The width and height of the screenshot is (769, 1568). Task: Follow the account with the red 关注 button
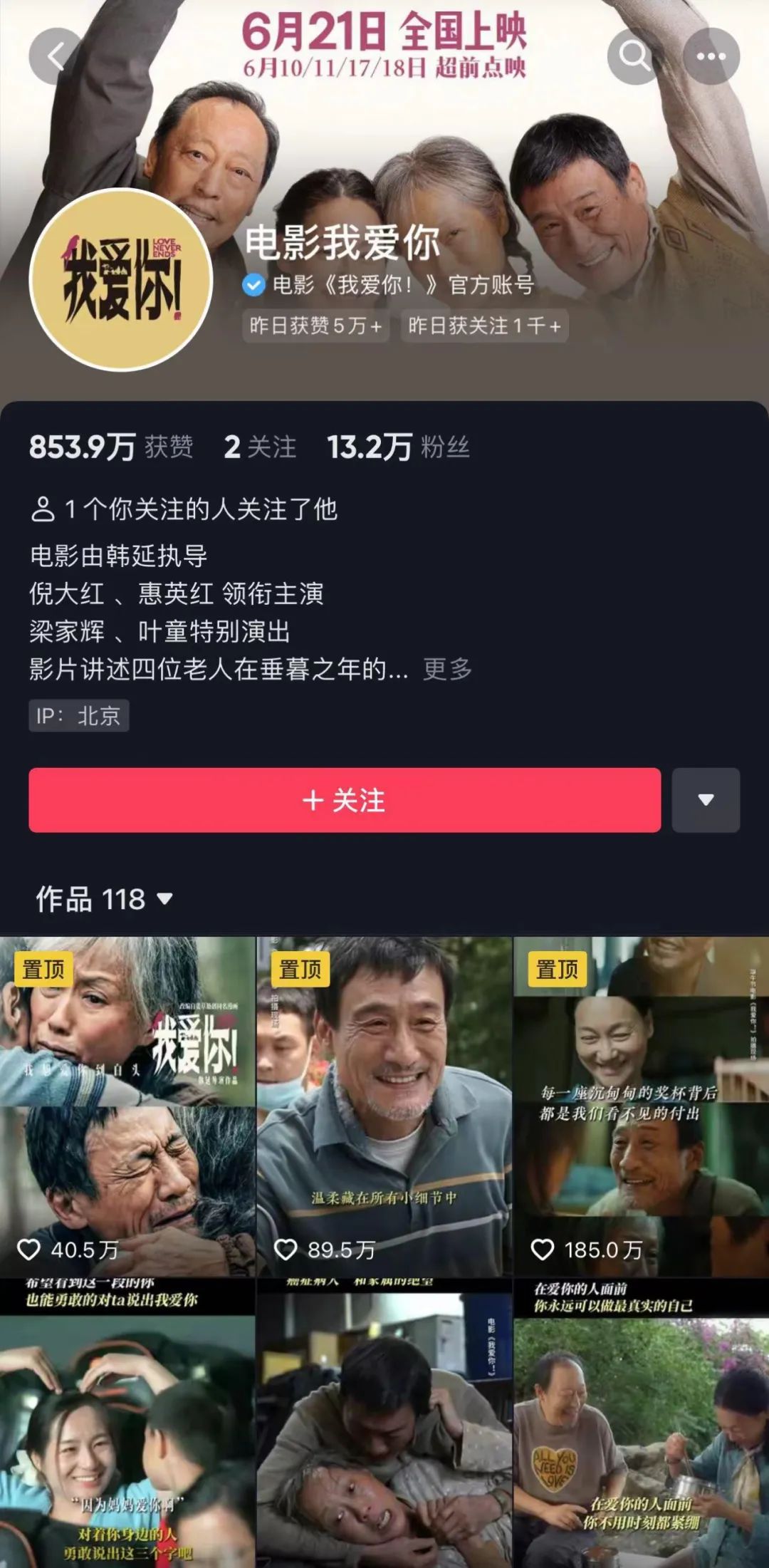(345, 800)
